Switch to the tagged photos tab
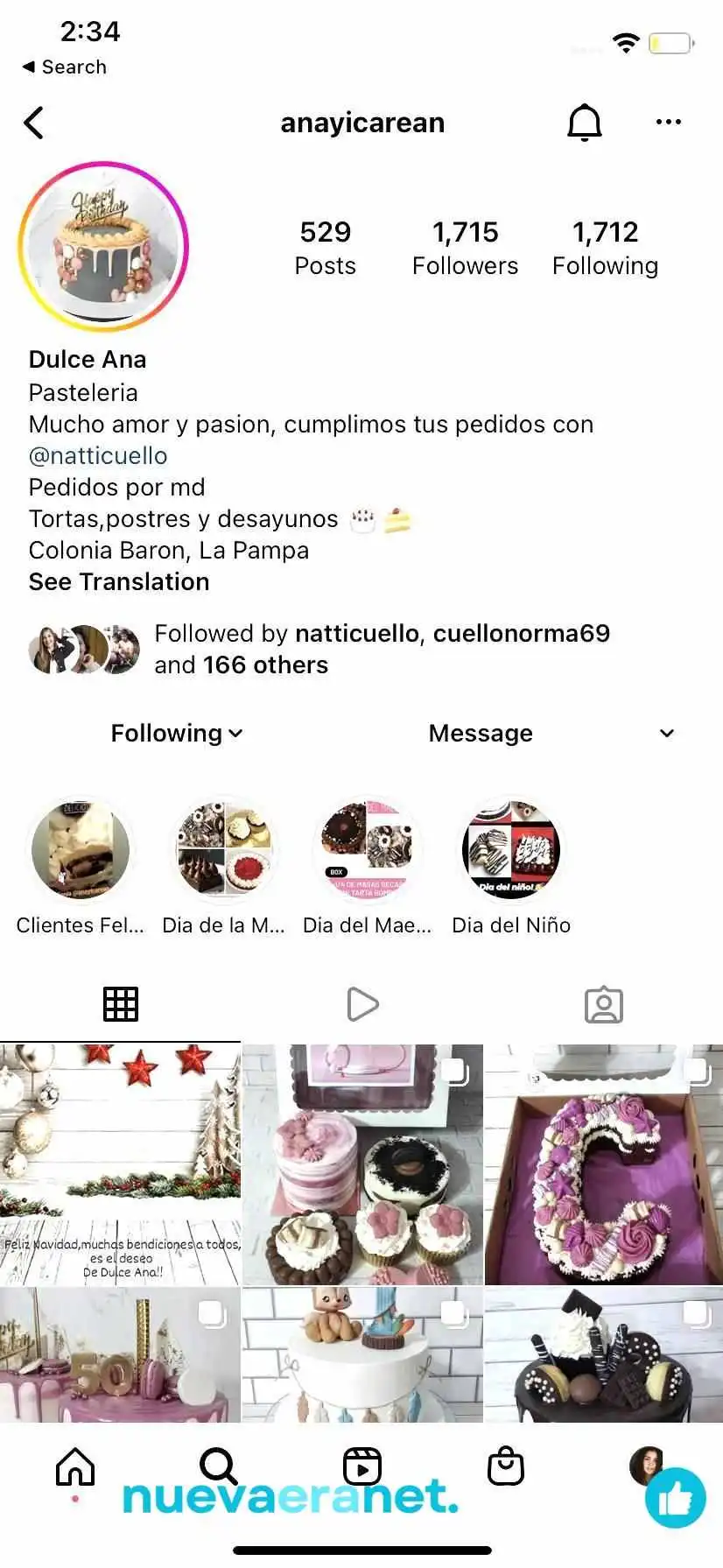 [603, 1005]
